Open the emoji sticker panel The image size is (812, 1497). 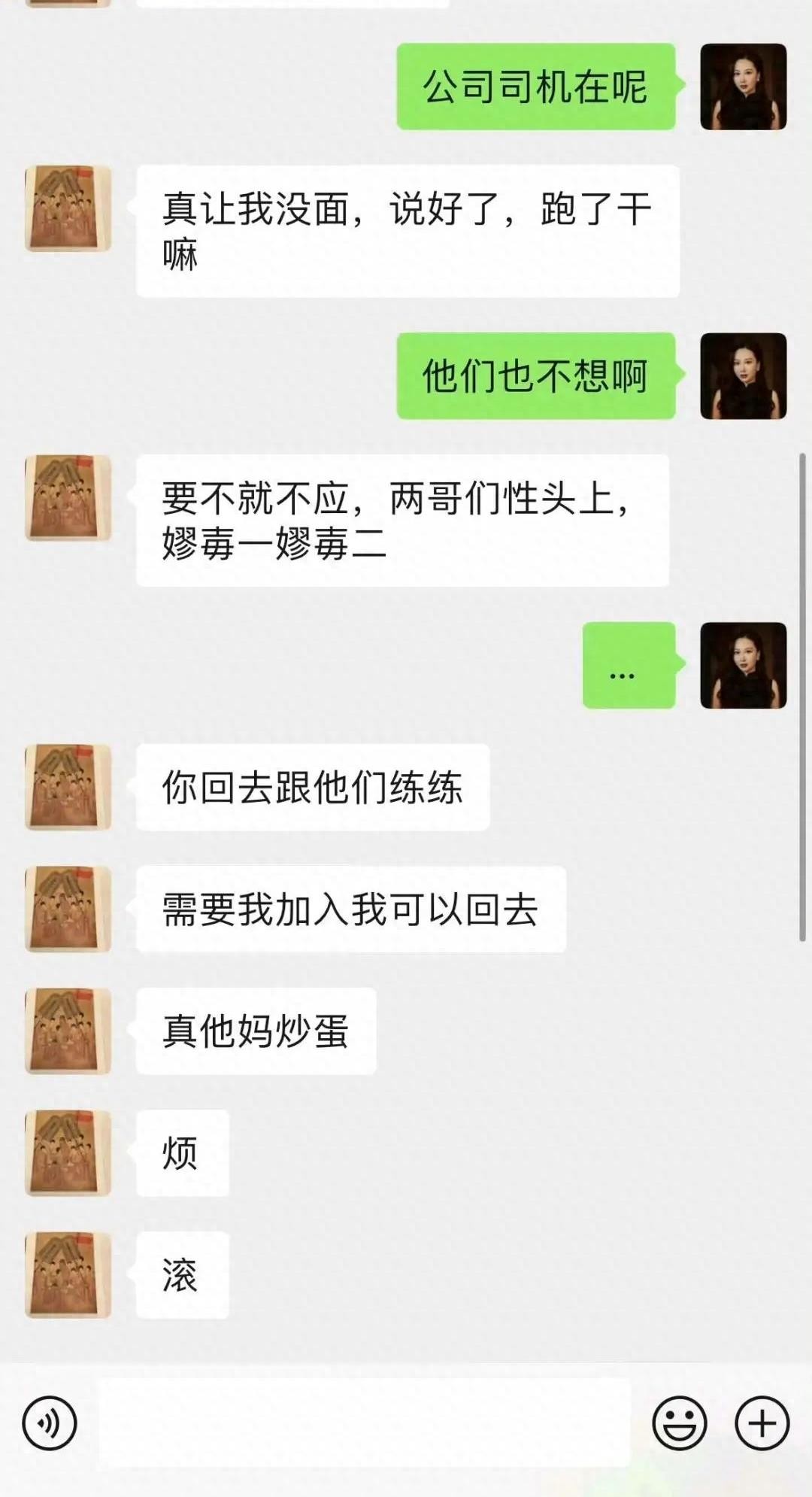(x=679, y=1423)
